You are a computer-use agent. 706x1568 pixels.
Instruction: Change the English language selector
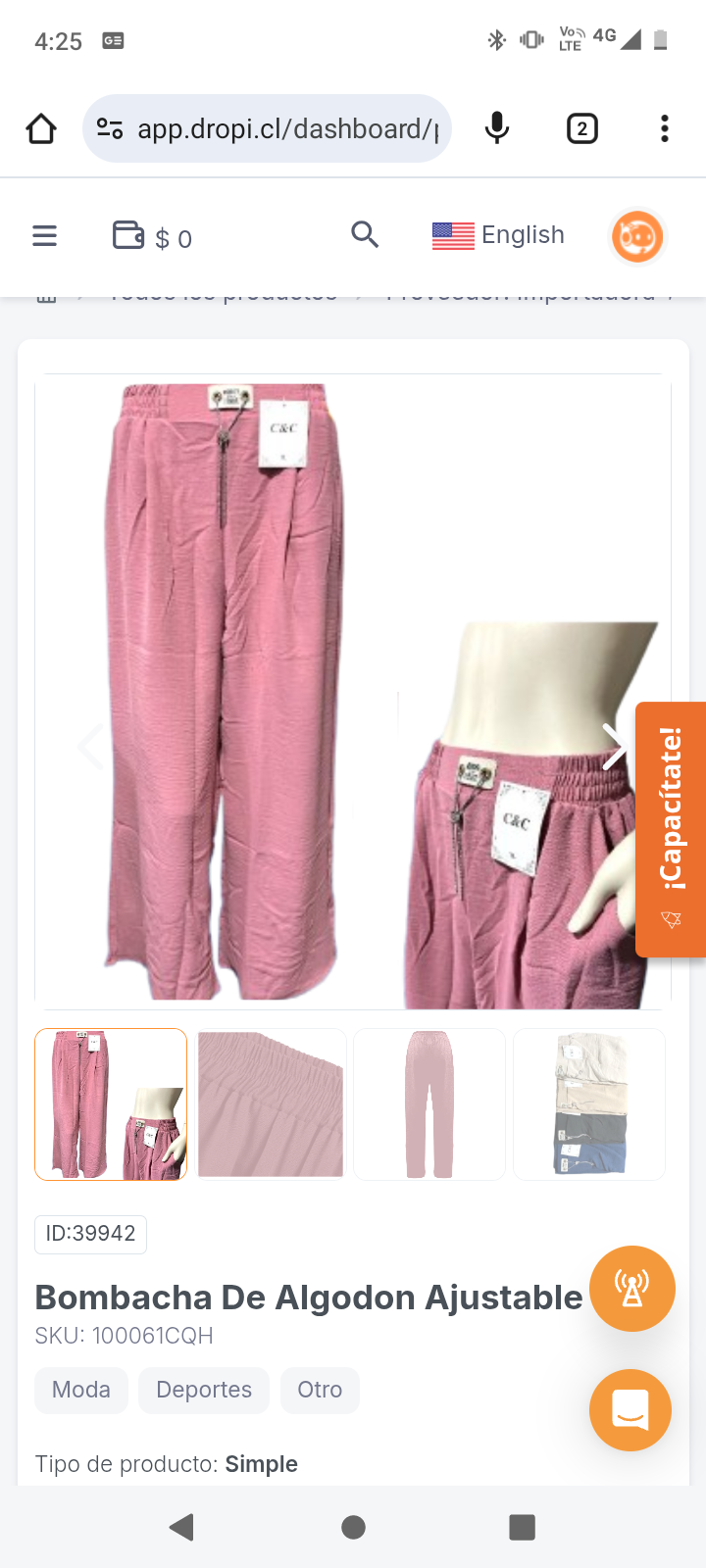(x=498, y=235)
